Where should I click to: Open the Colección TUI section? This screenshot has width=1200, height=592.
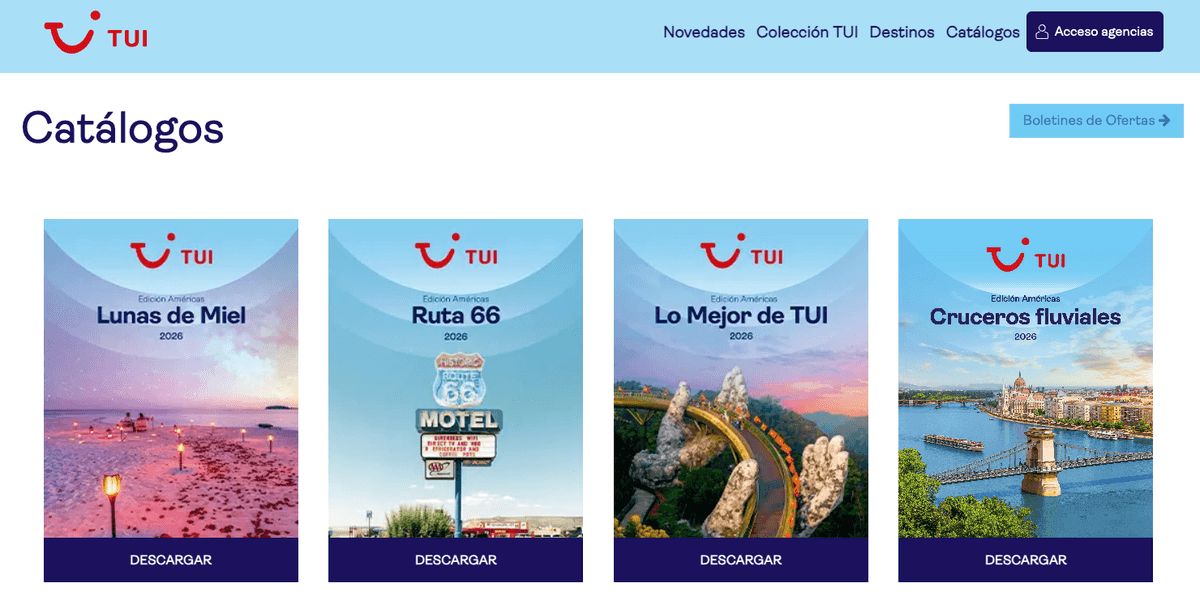[807, 32]
